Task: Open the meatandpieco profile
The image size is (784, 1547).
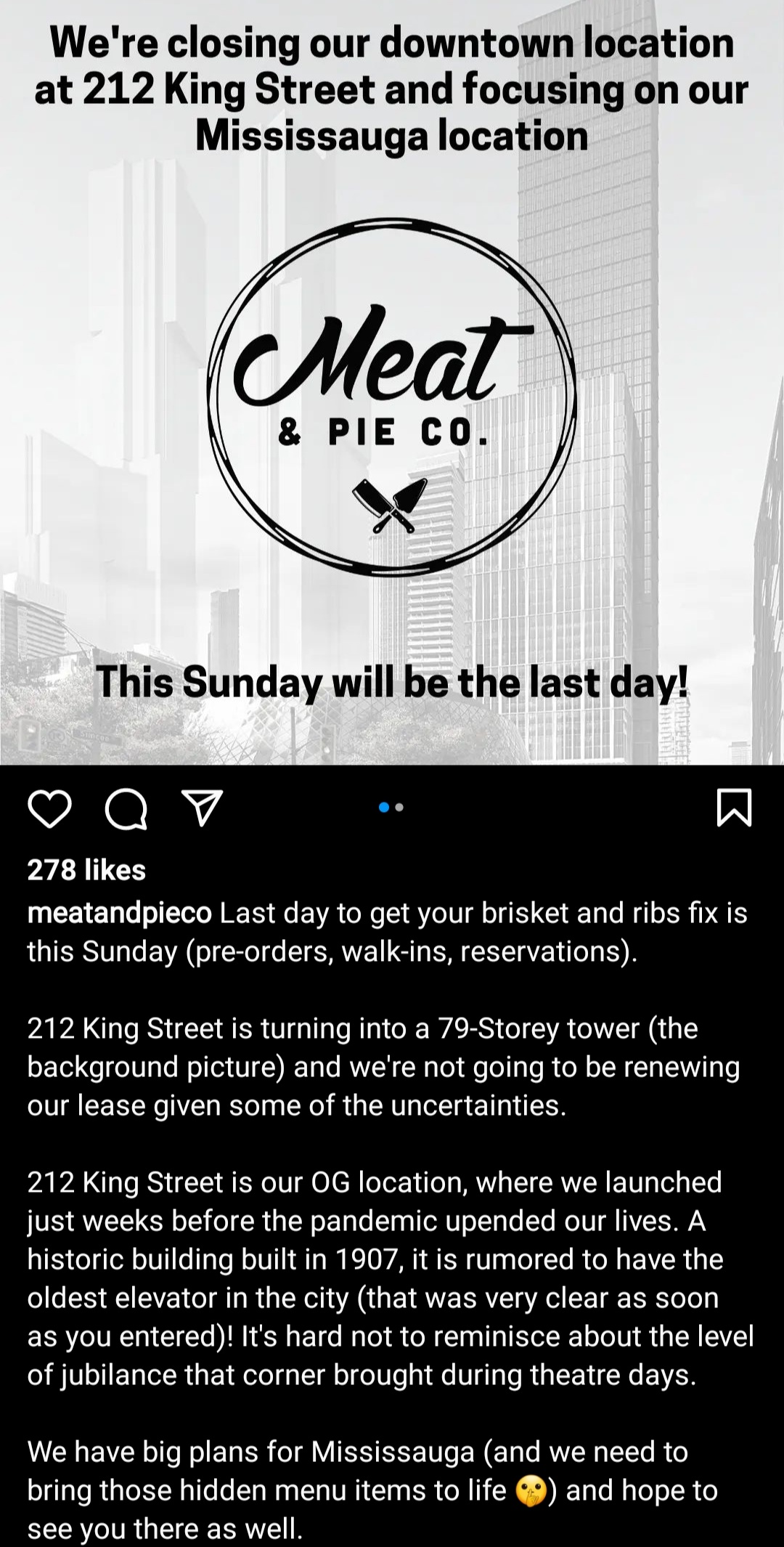Action: (119, 913)
